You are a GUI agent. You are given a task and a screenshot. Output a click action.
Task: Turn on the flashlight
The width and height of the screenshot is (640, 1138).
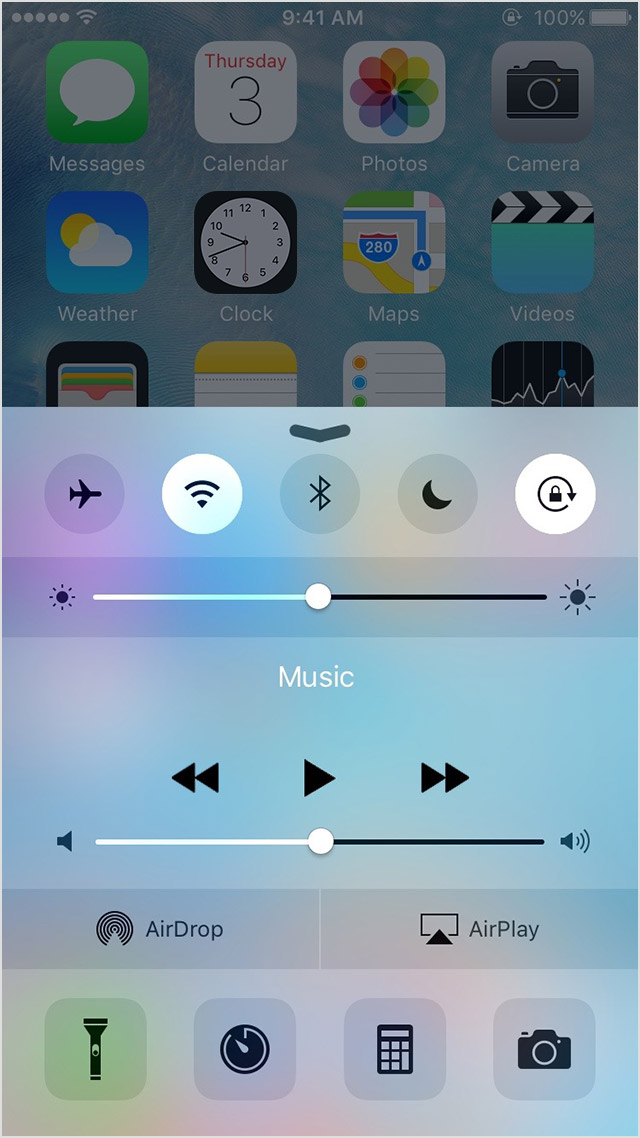point(95,1049)
